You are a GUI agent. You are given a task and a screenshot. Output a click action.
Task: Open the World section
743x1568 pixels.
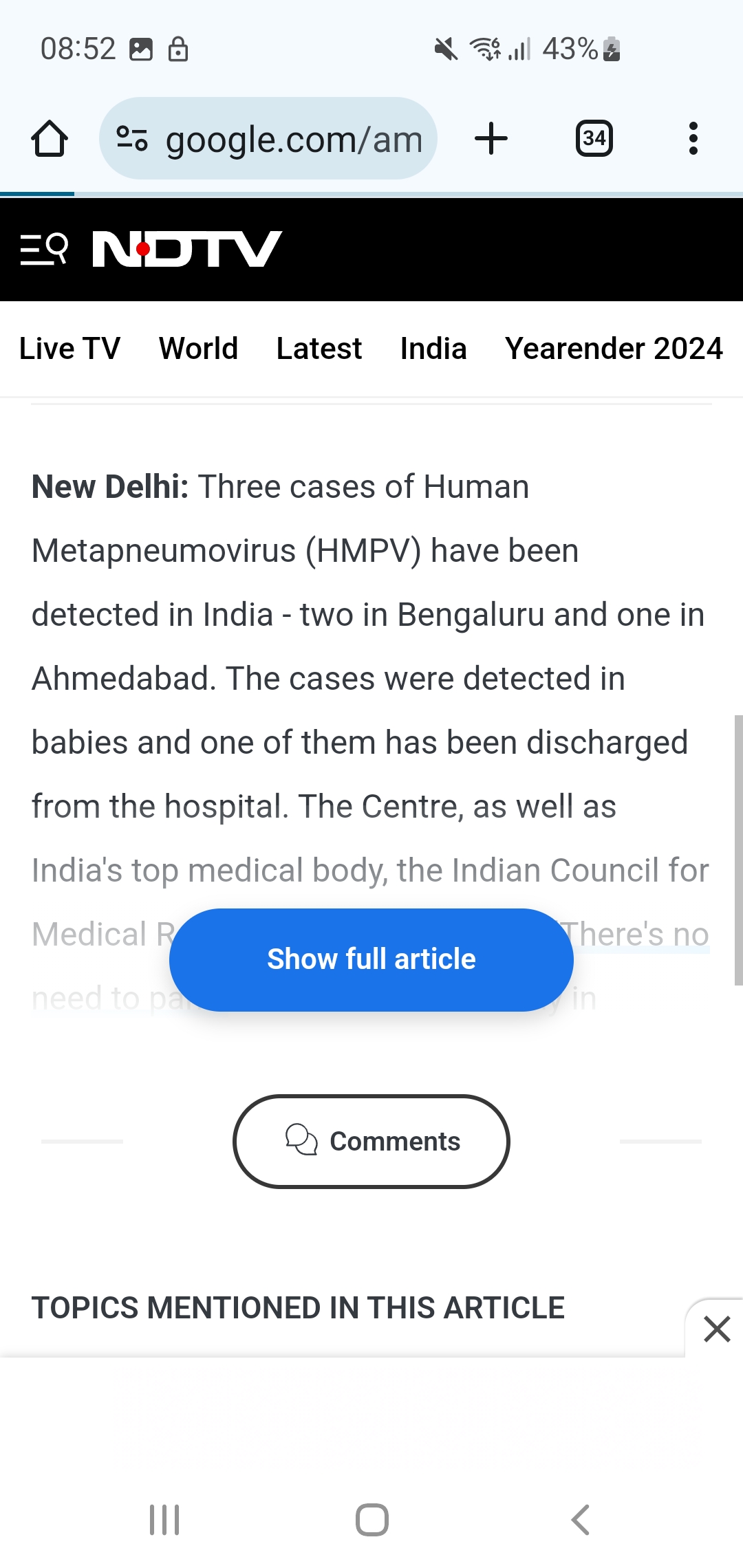point(198,348)
